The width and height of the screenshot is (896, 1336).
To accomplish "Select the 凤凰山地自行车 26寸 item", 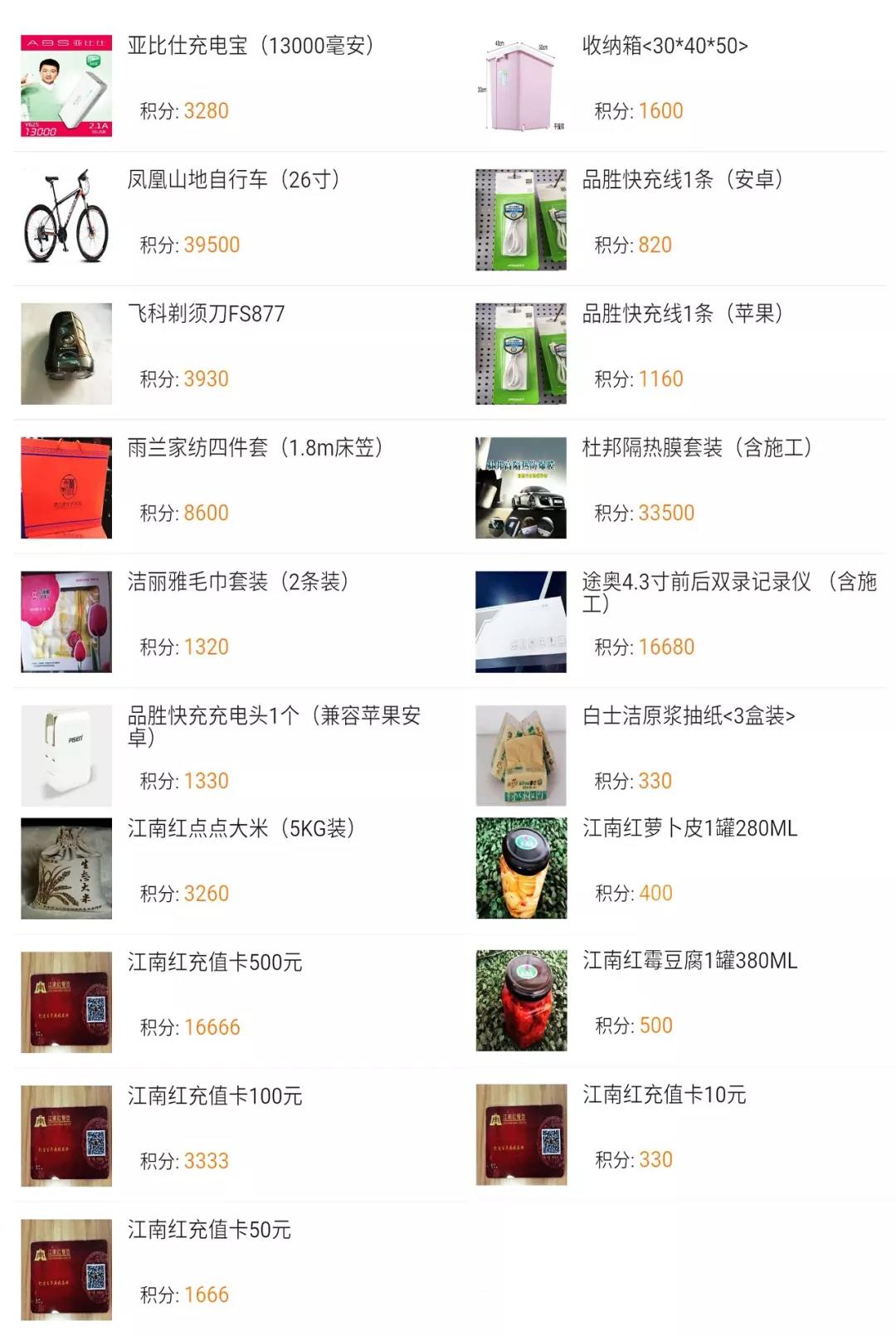I will (234, 180).
